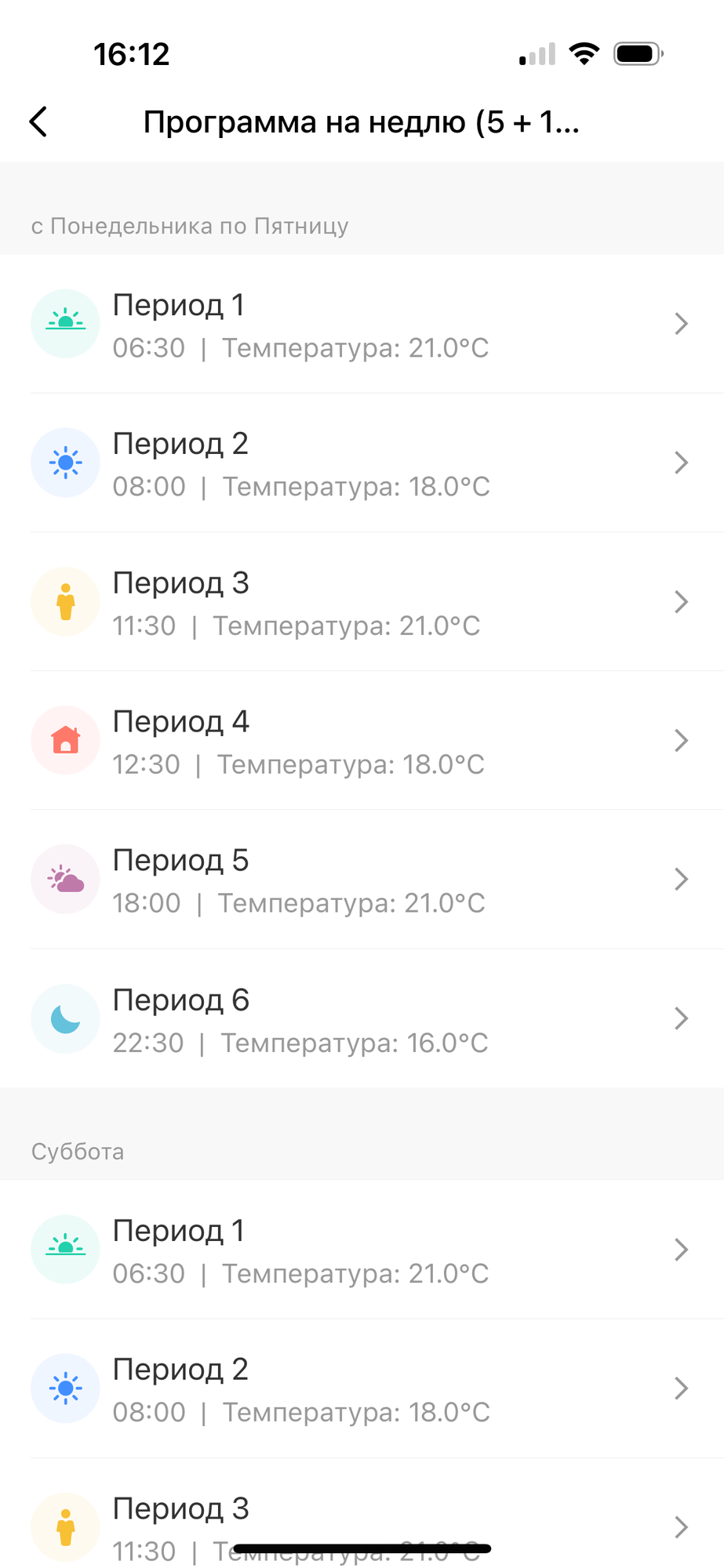Open weekday Период 2 at 08:00
This screenshot has width=724, height=1568.
361,463
